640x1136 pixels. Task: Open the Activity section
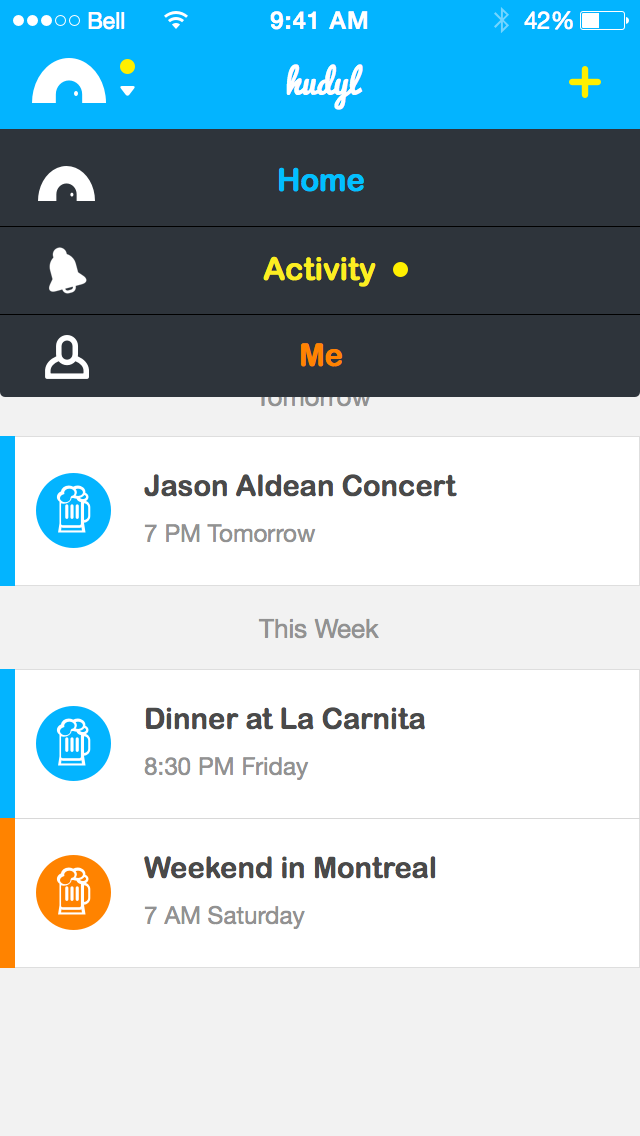pos(320,270)
